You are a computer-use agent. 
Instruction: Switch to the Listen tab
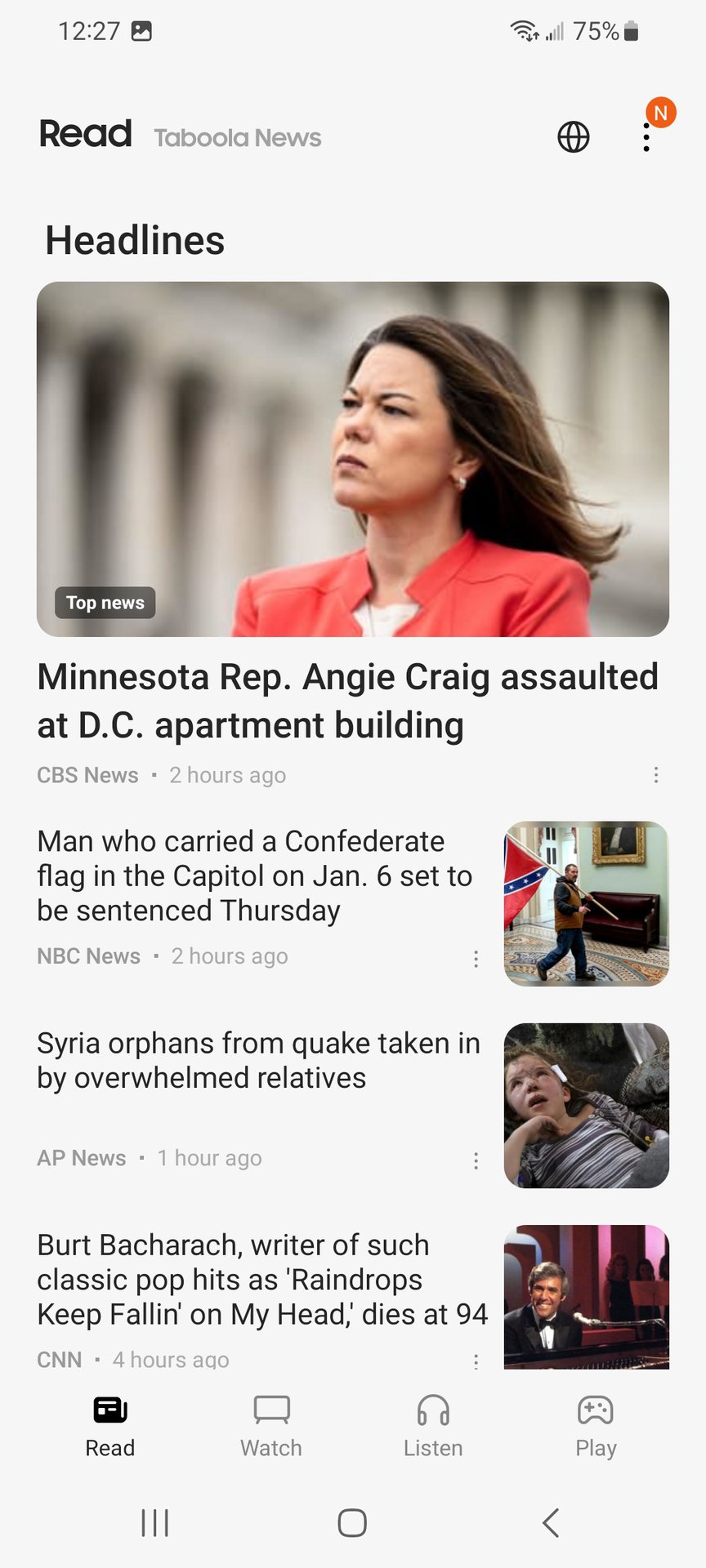click(x=433, y=1426)
